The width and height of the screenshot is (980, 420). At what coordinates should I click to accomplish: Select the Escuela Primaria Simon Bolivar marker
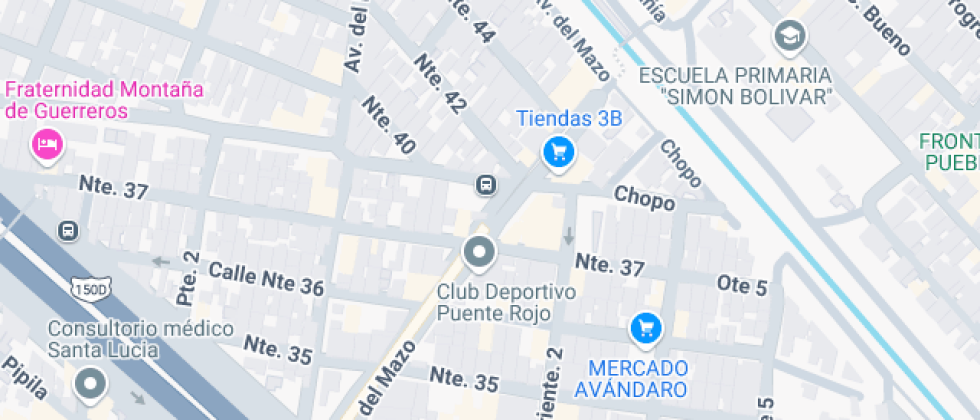(x=790, y=37)
